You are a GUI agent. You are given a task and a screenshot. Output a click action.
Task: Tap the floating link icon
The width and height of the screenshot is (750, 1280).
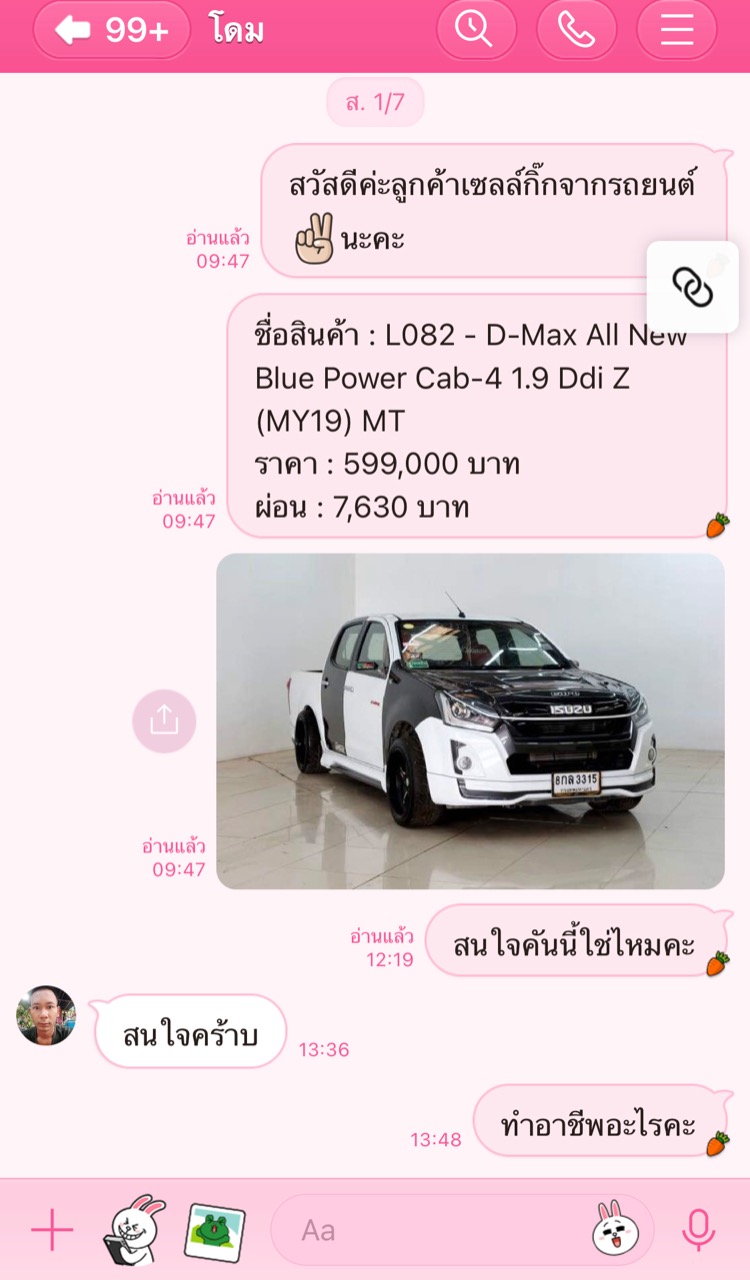[x=692, y=287]
